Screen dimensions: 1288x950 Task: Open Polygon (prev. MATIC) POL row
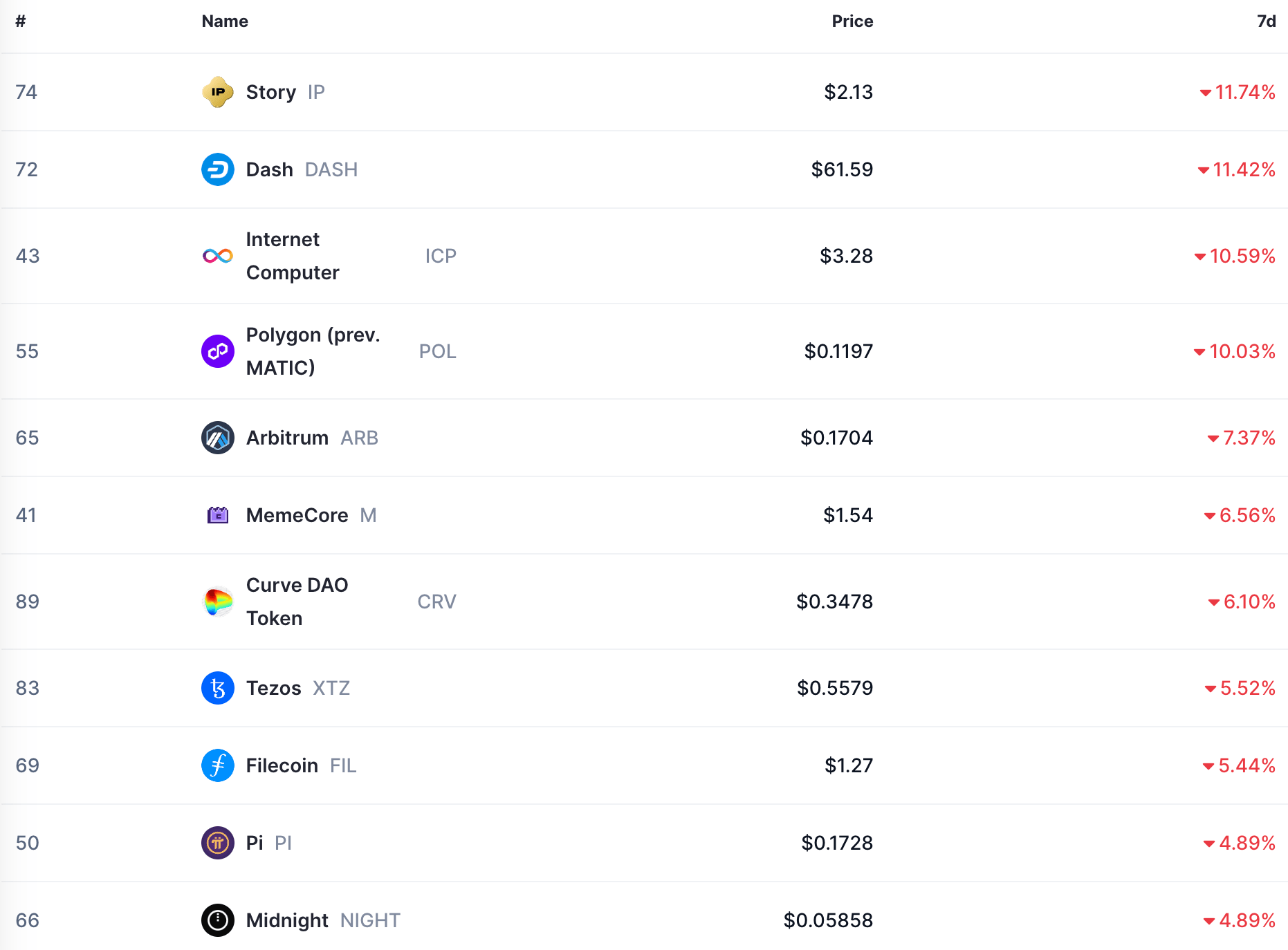[x=313, y=351]
